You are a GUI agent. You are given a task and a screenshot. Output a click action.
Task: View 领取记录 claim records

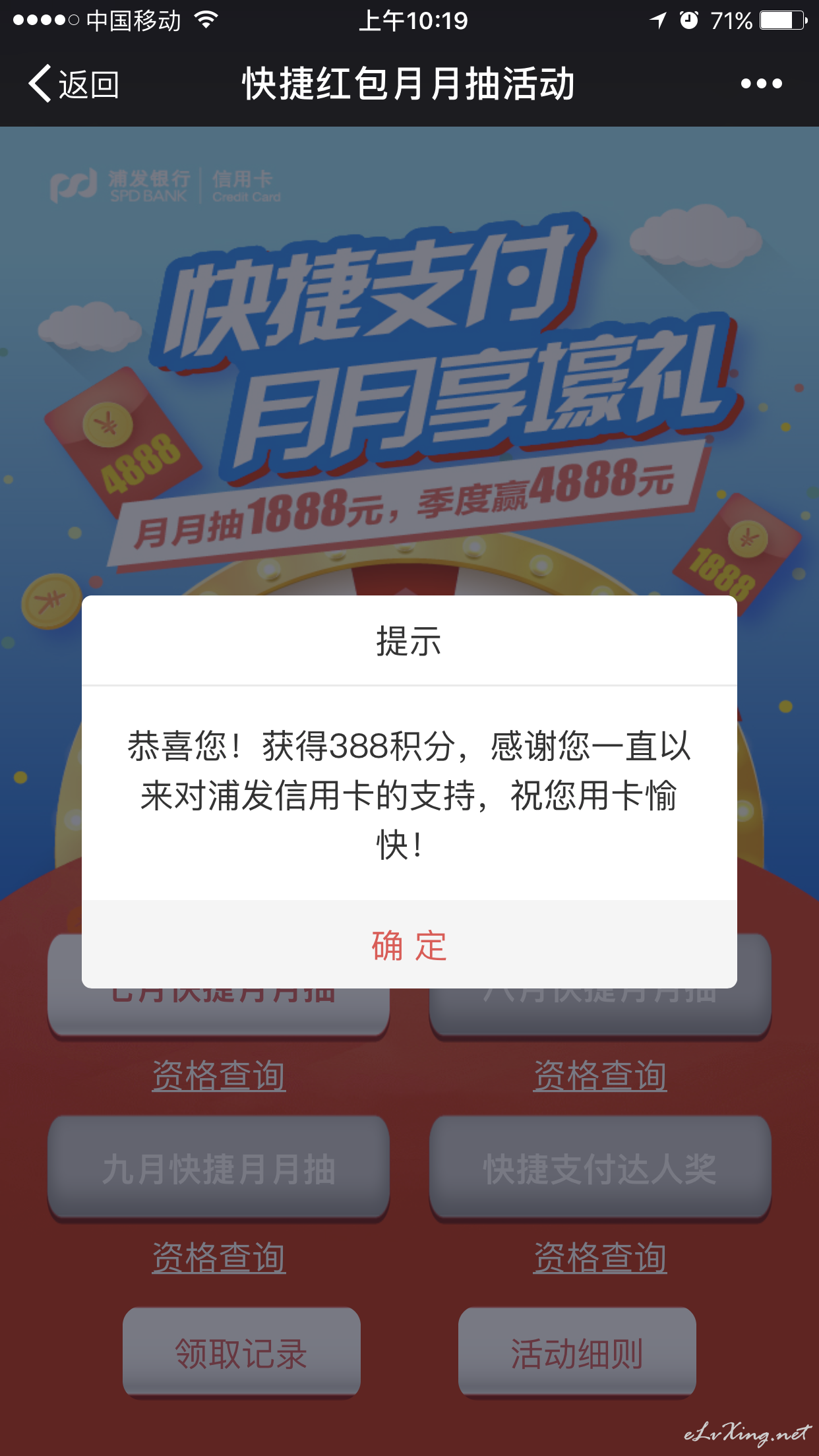(241, 1353)
